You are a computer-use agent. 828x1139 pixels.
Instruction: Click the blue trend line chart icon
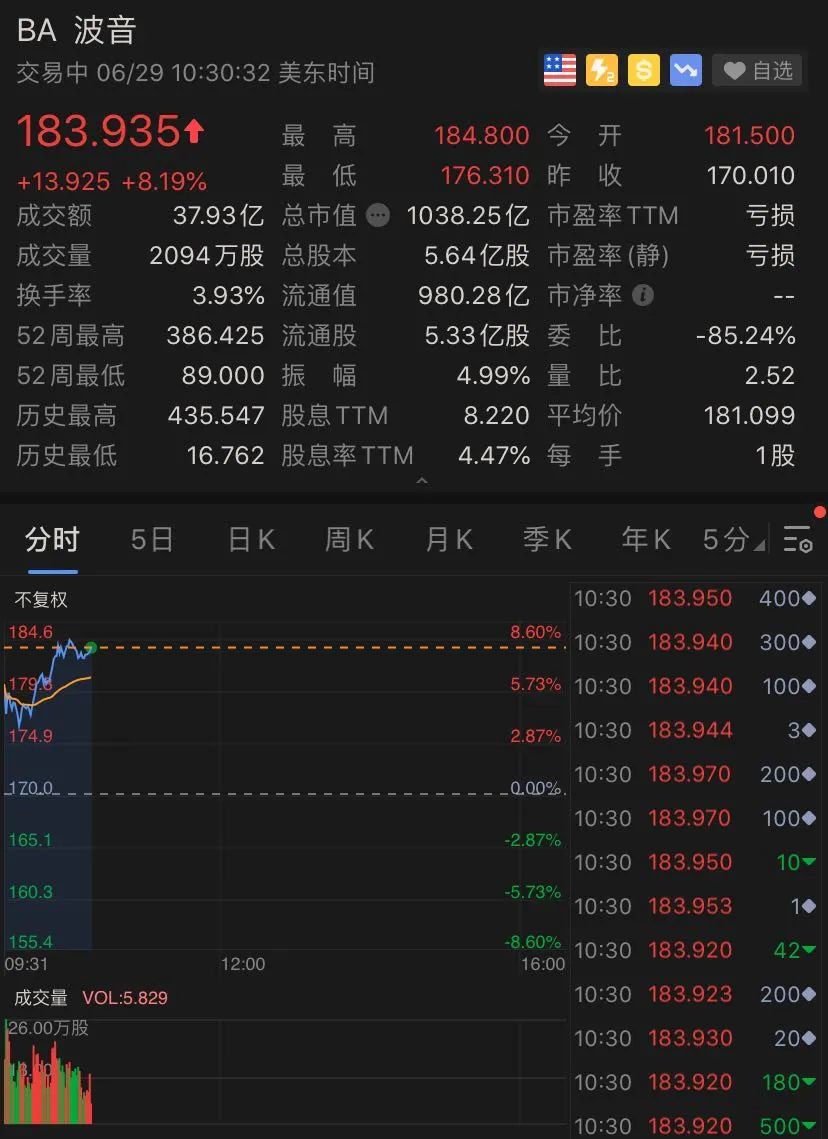tap(685, 70)
